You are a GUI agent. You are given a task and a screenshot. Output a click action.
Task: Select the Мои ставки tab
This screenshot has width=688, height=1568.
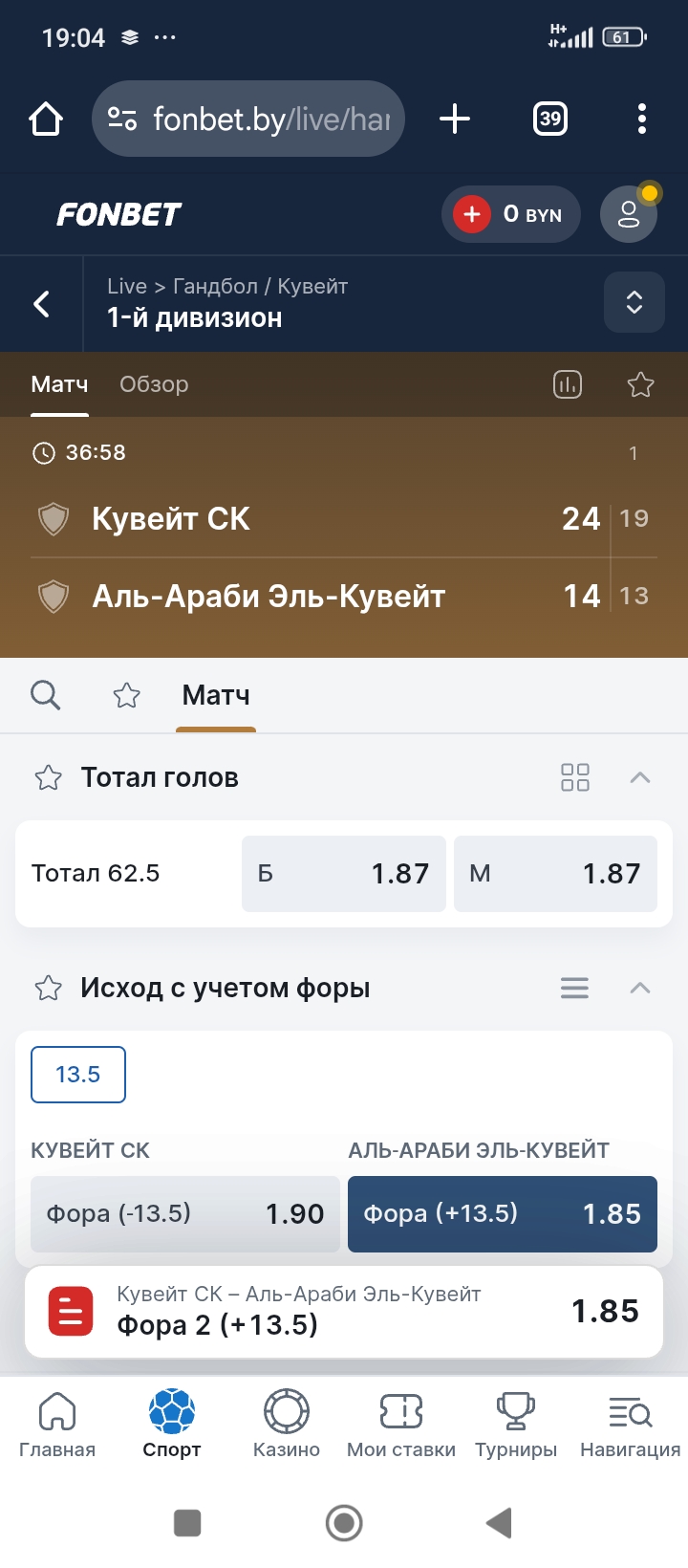pos(400,1423)
